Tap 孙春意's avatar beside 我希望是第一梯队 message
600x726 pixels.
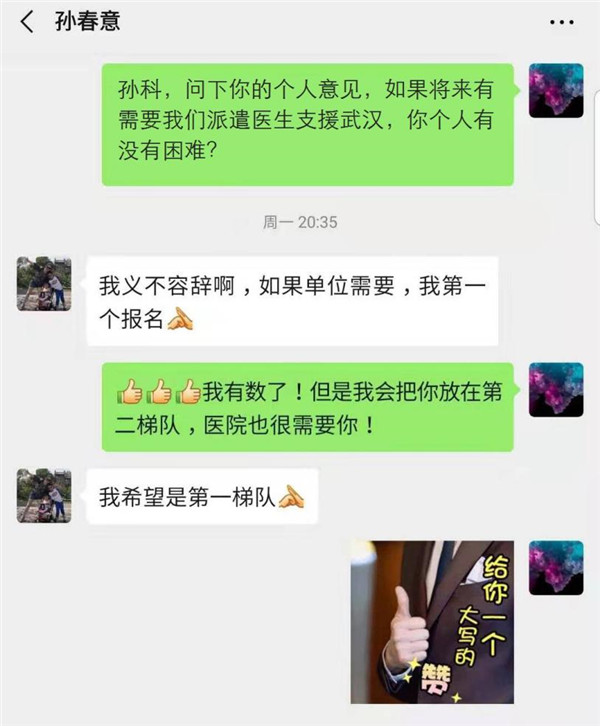[44, 495]
